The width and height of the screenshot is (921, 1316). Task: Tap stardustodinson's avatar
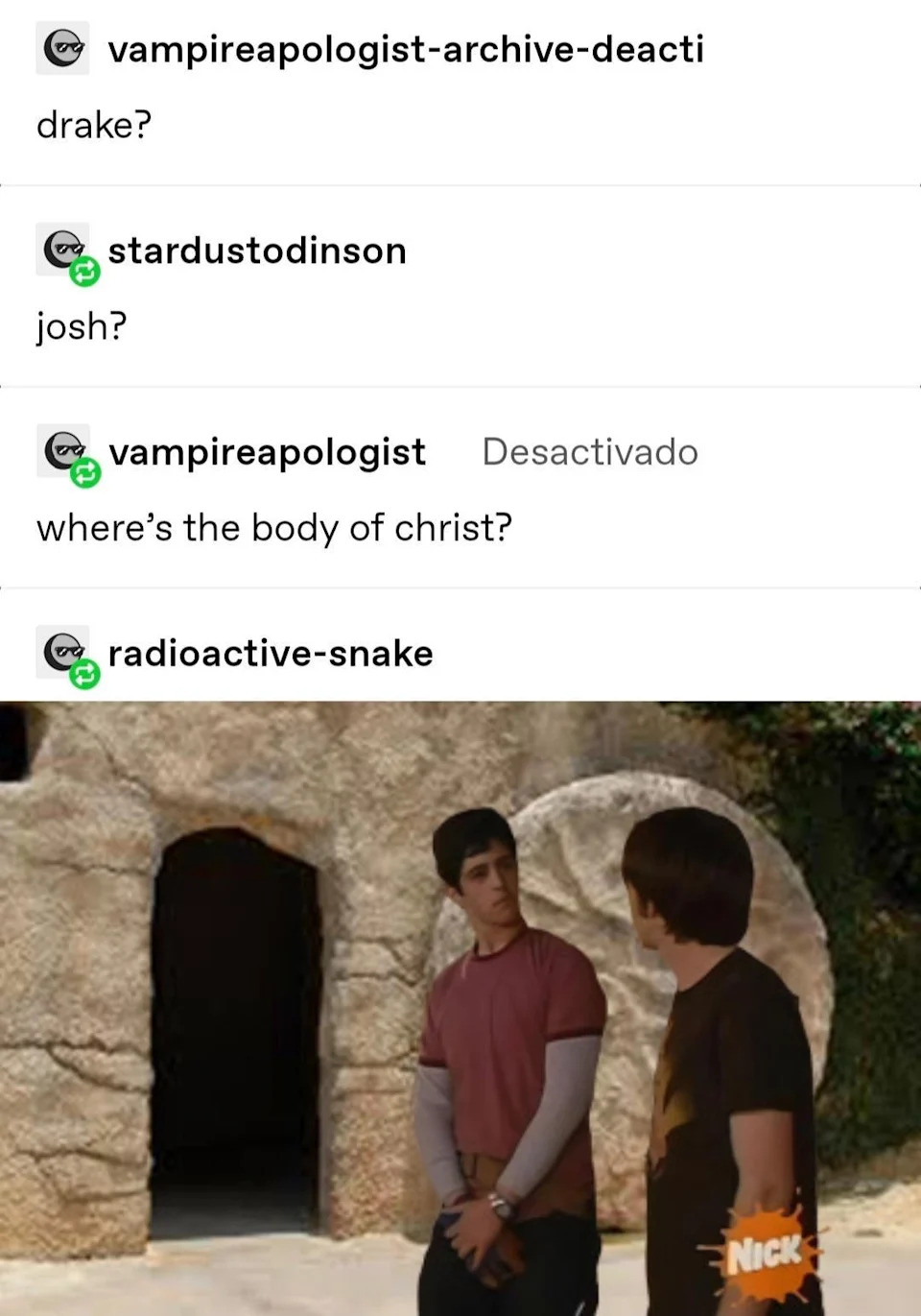pos(63,251)
